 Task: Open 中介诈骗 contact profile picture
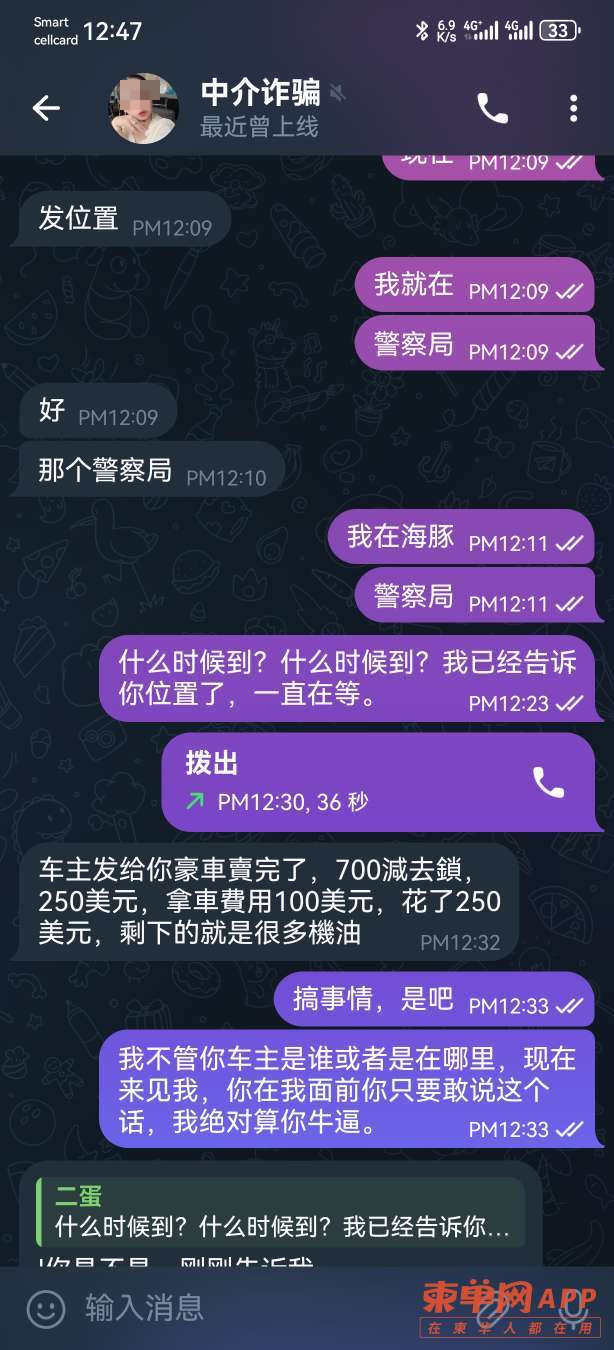[x=144, y=108]
